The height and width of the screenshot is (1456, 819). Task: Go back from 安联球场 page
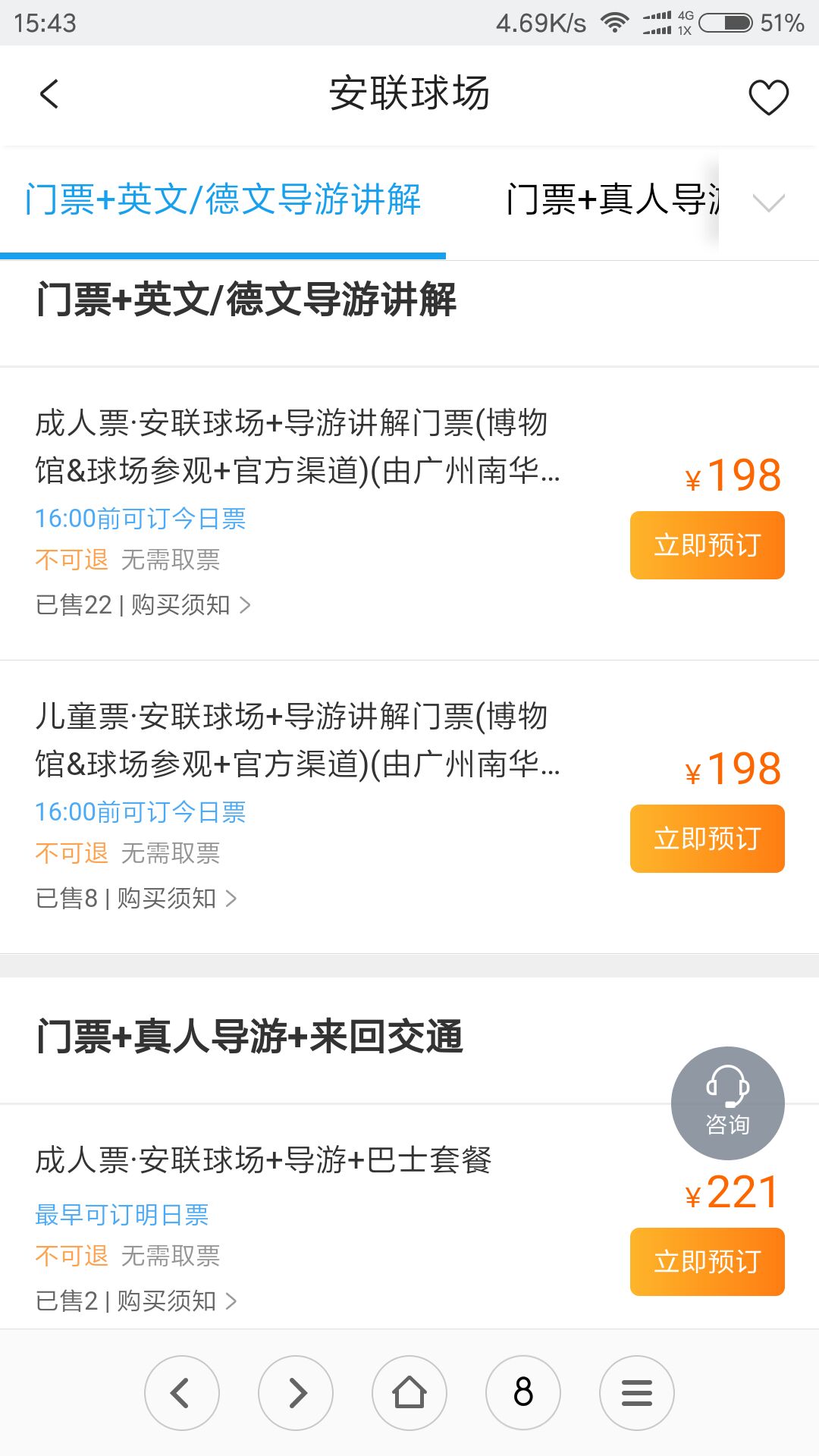click(x=49, y=95)
